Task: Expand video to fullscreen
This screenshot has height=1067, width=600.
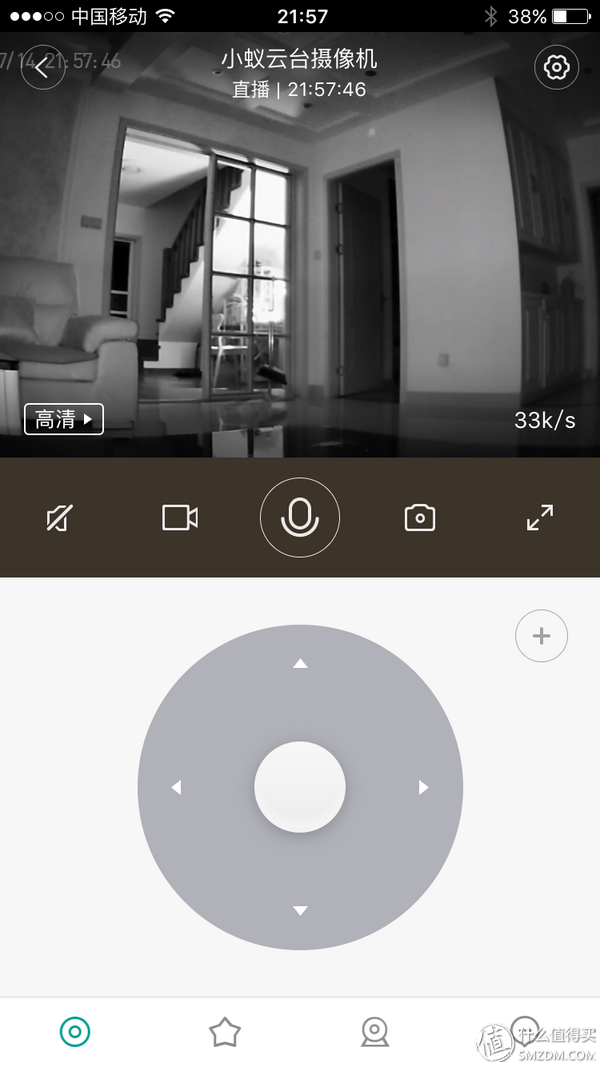Action: tap(540, 518)
